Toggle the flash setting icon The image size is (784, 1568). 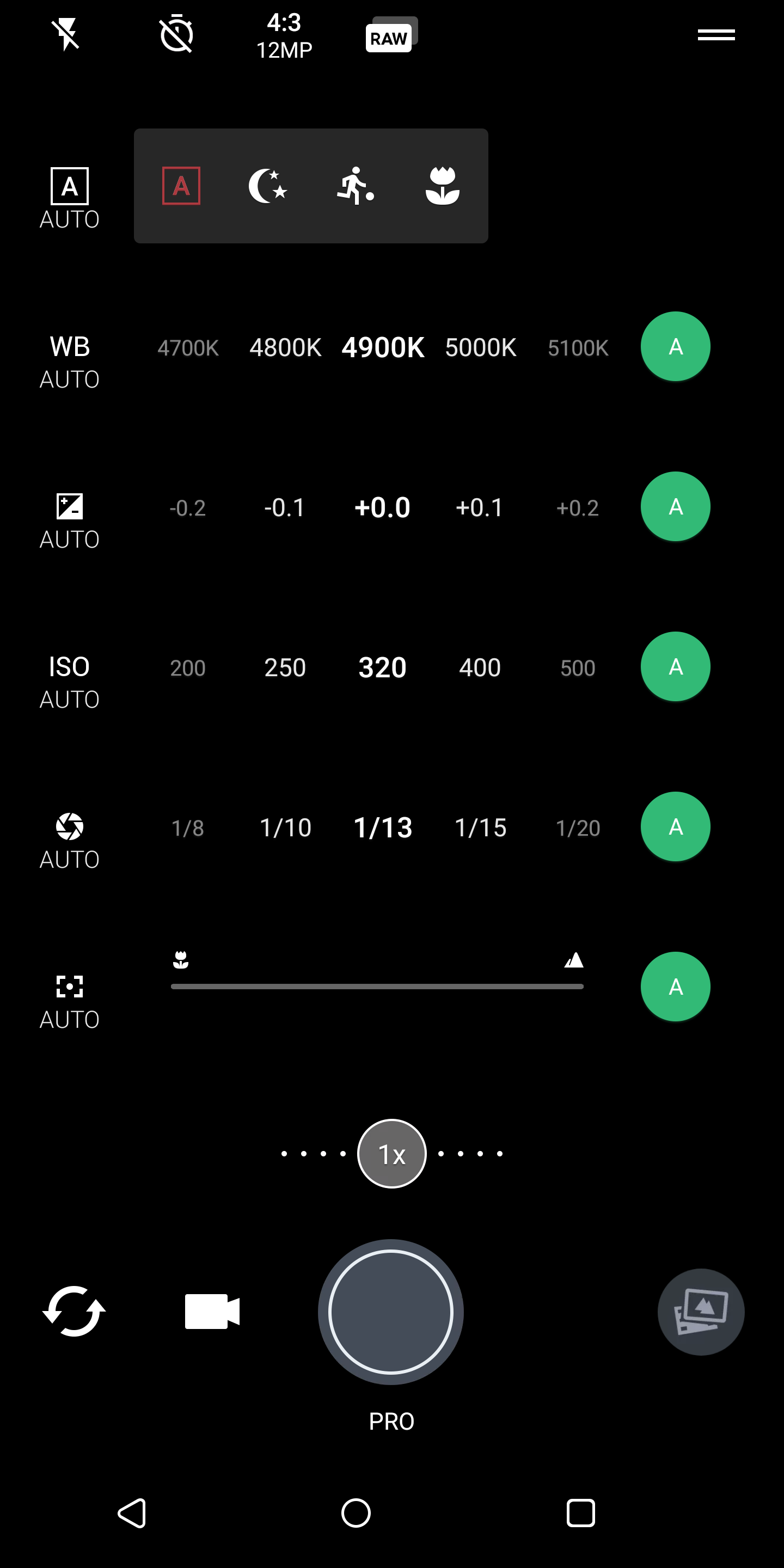66,35
